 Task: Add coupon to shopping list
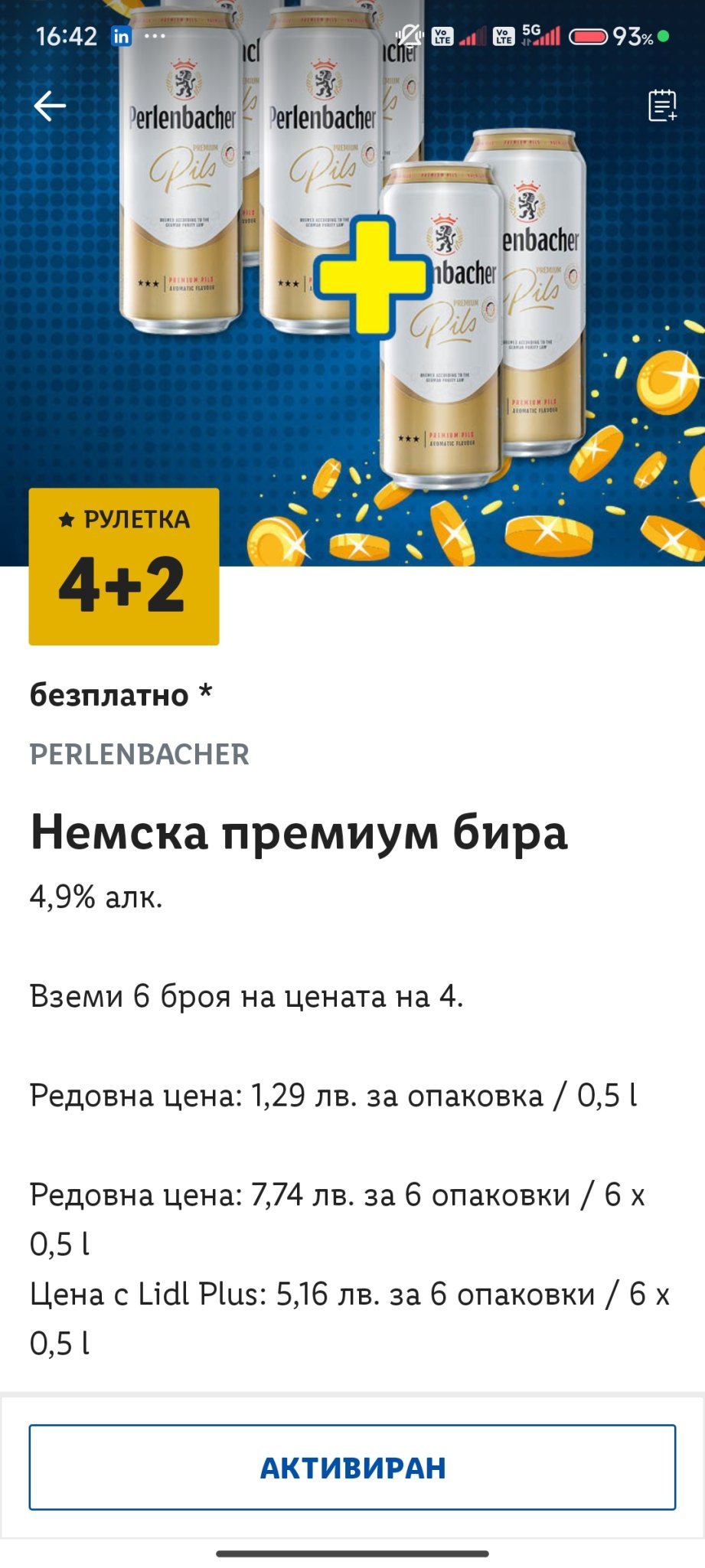(662, 106)
